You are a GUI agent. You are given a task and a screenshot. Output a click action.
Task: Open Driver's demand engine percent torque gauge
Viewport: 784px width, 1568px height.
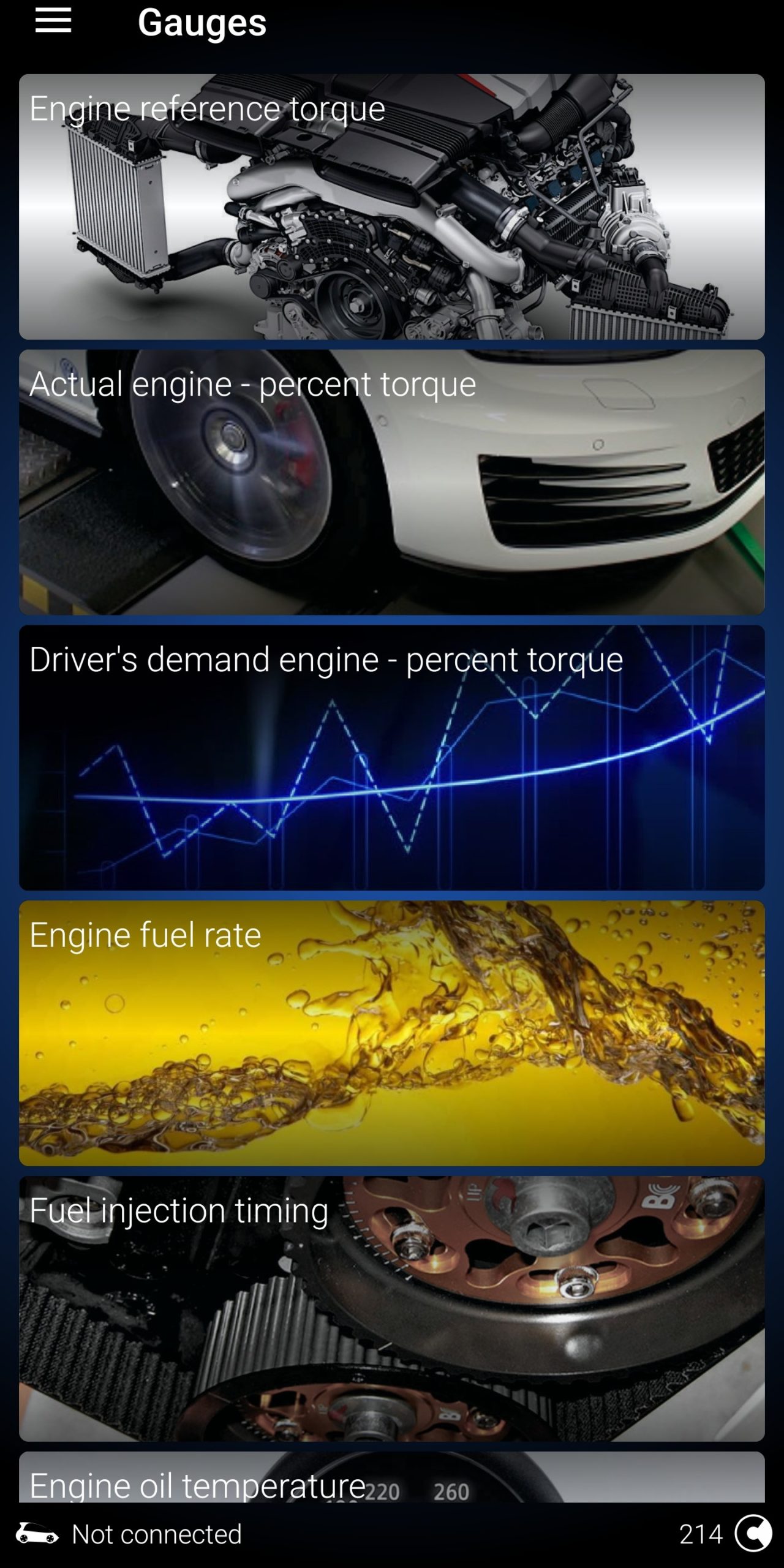(392, 758)
